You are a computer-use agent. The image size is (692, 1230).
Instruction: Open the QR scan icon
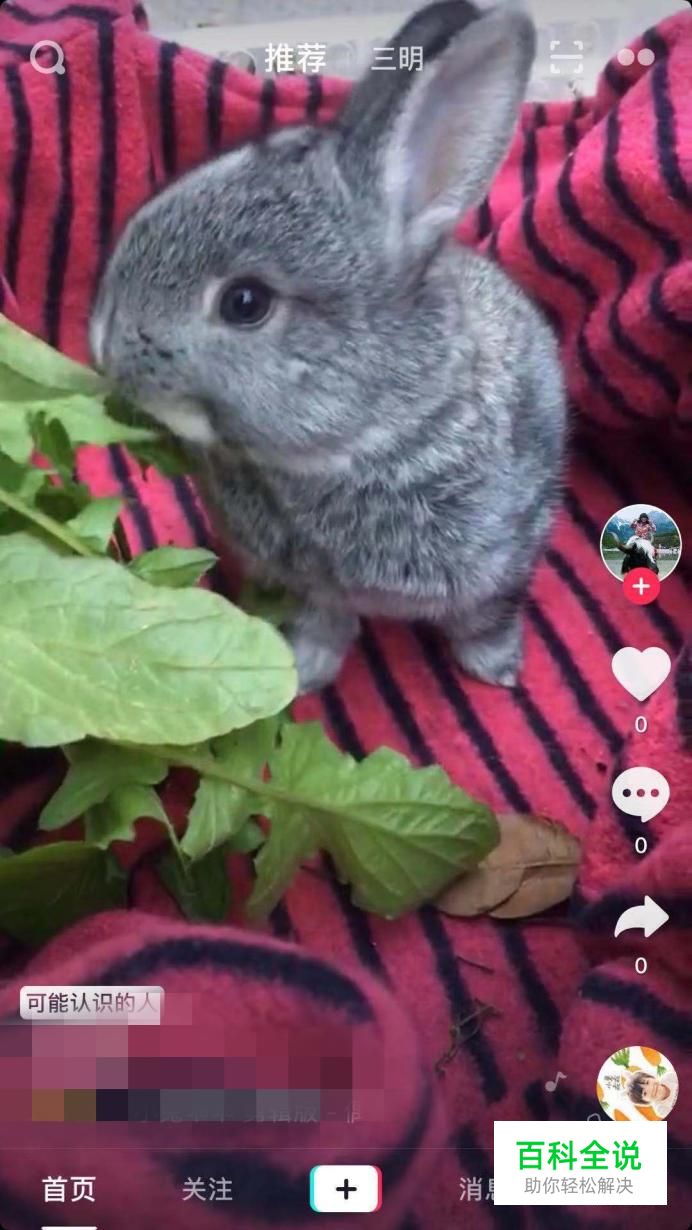point(566,58)
